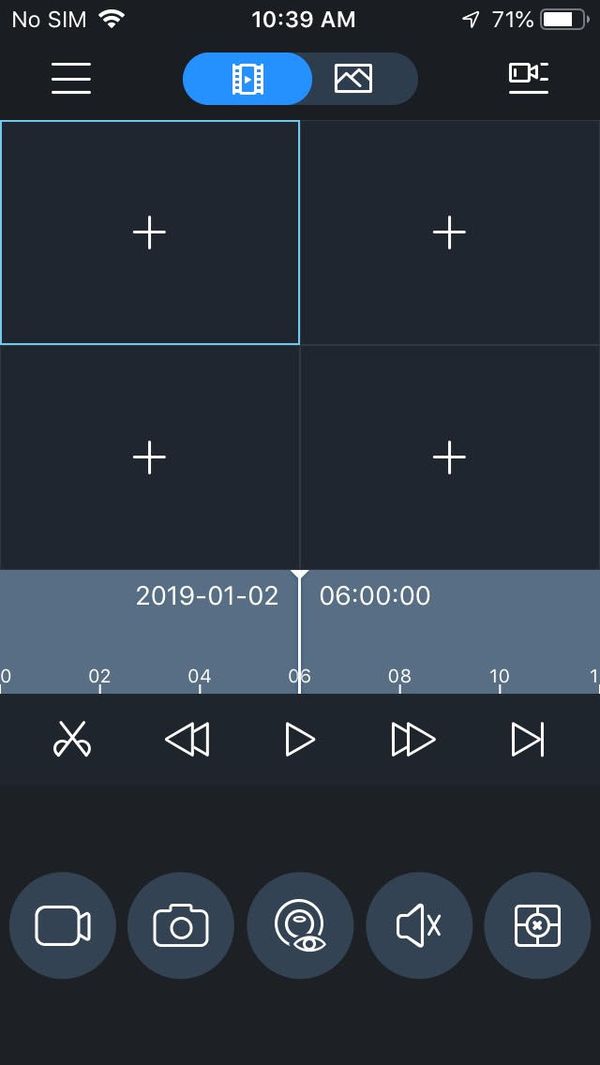Skip to the next frame
This screenshot has height=1065, width=600.
[x=527, y=740]
